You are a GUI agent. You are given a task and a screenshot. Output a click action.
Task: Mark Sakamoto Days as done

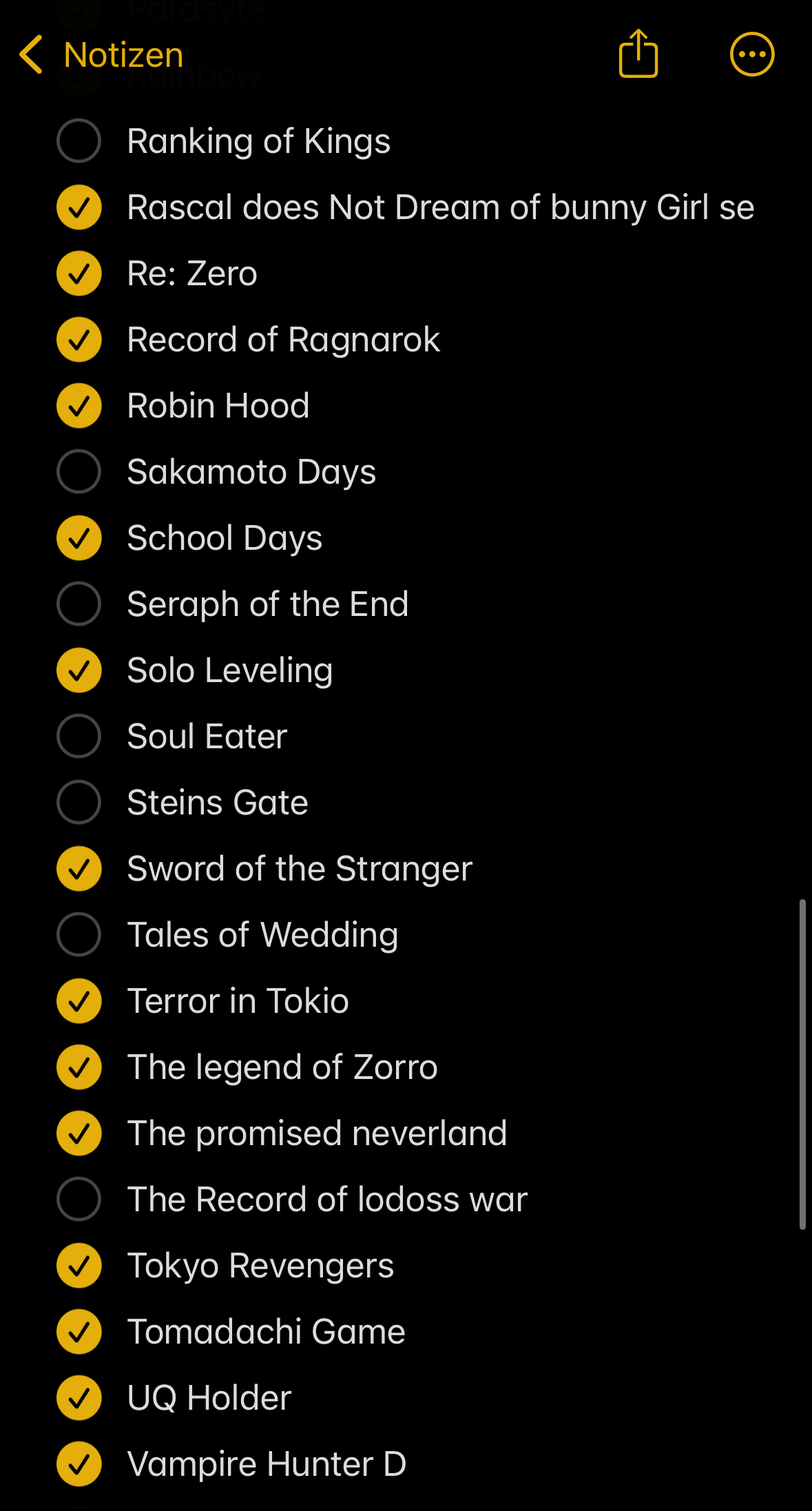[x=79, y=472]
